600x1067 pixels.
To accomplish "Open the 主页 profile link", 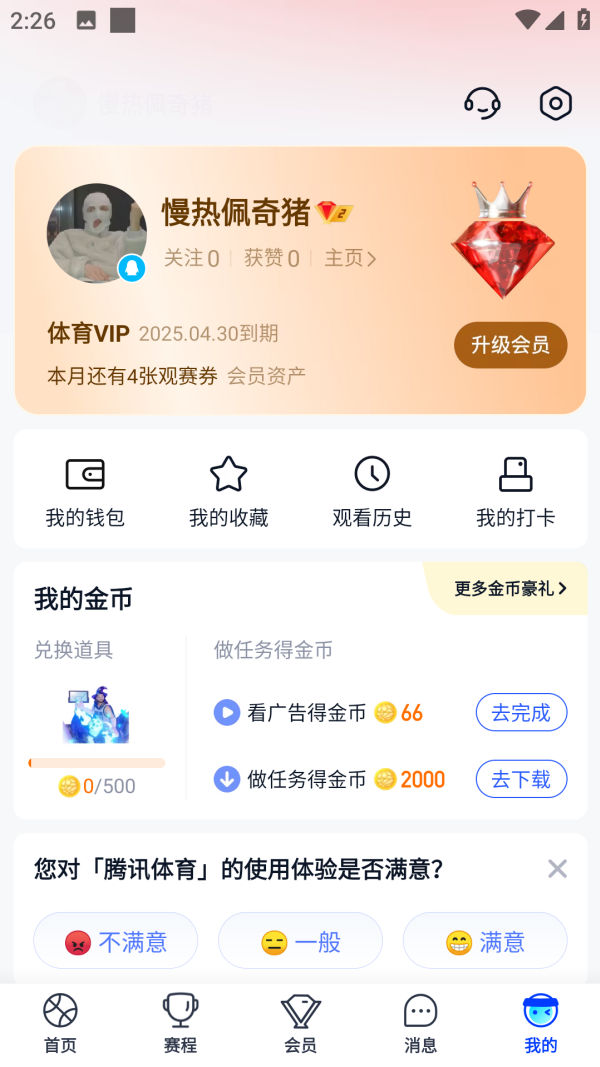I will point(350,259).
